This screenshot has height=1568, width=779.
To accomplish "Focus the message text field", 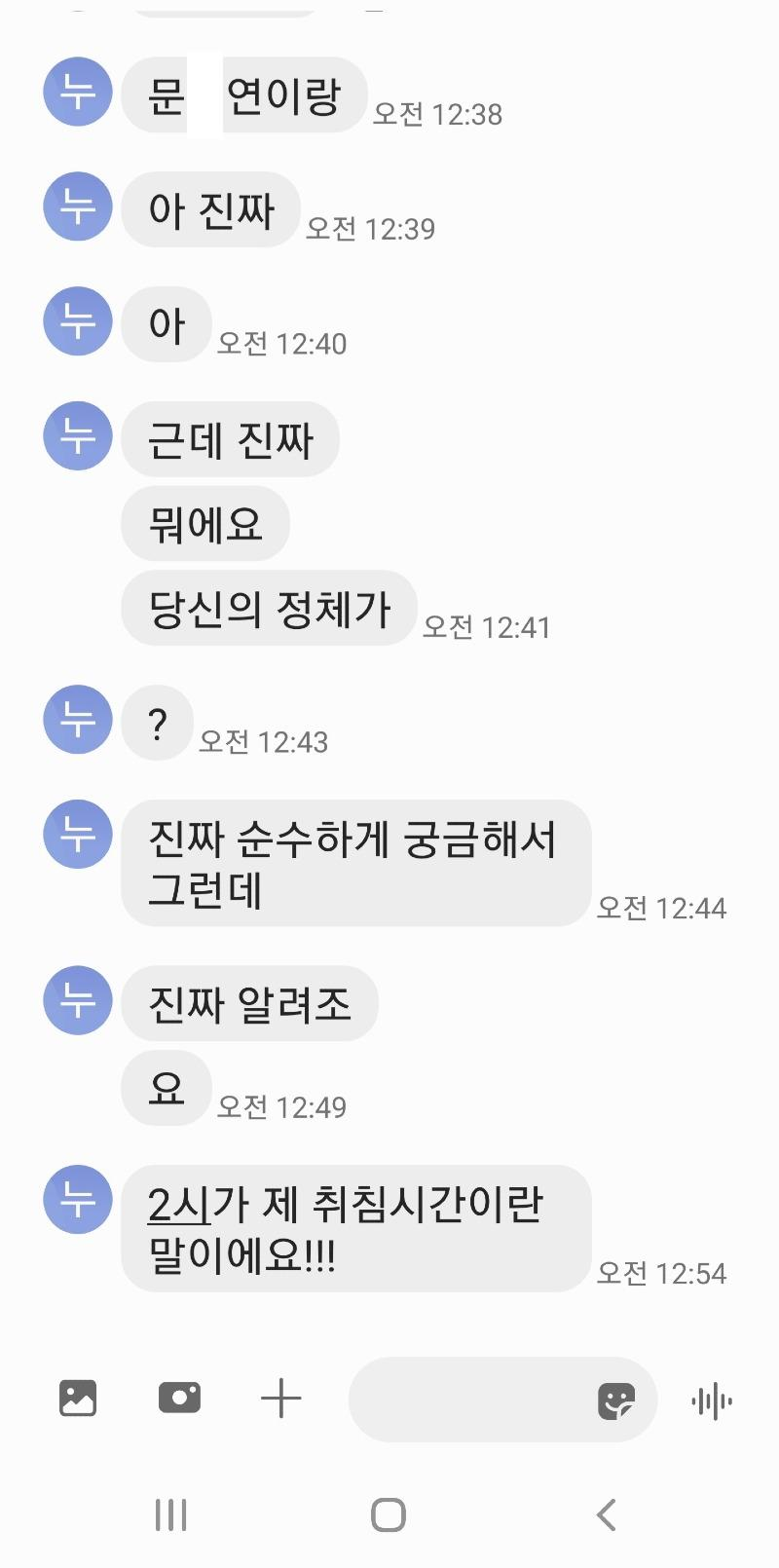I will (x=467, y=1400).
